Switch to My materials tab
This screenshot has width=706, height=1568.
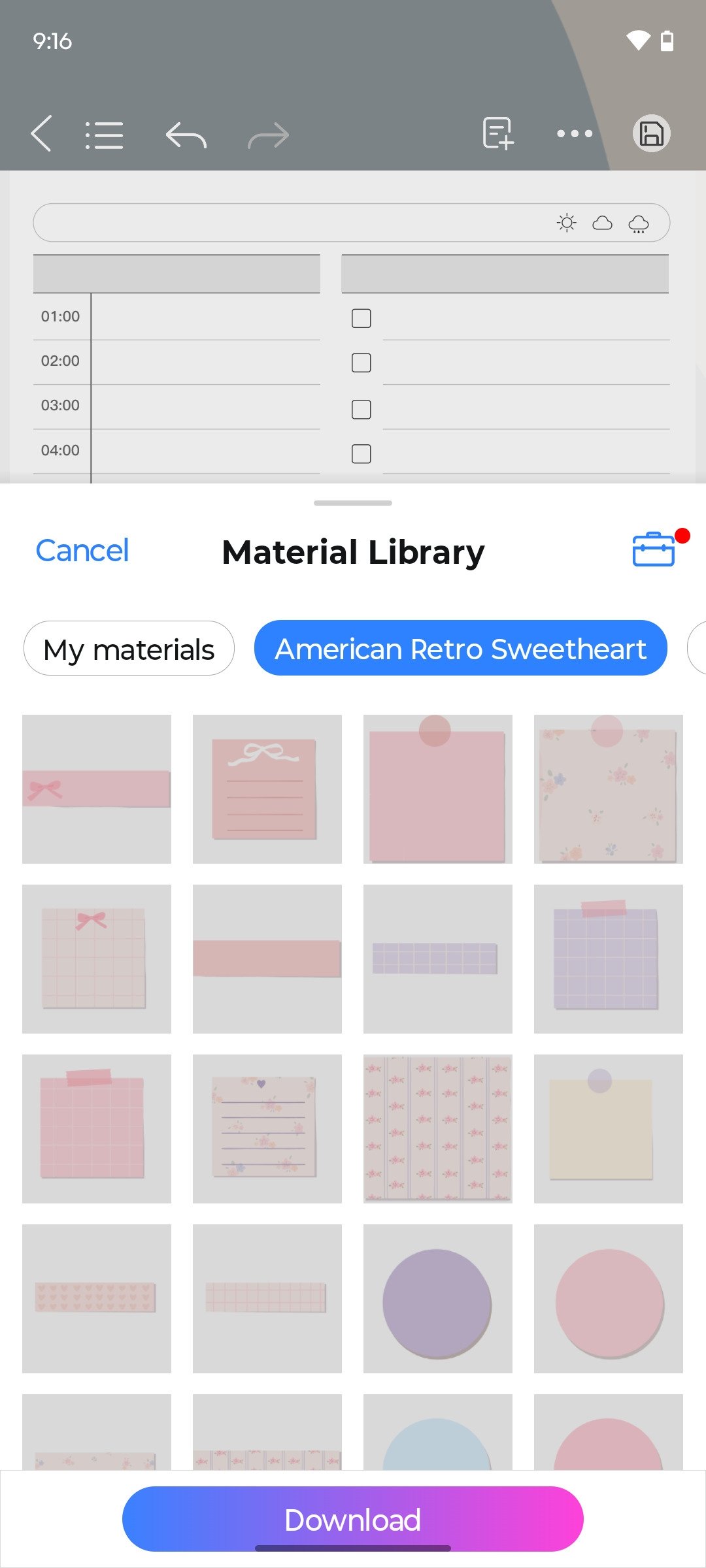[x=129, y=649]
